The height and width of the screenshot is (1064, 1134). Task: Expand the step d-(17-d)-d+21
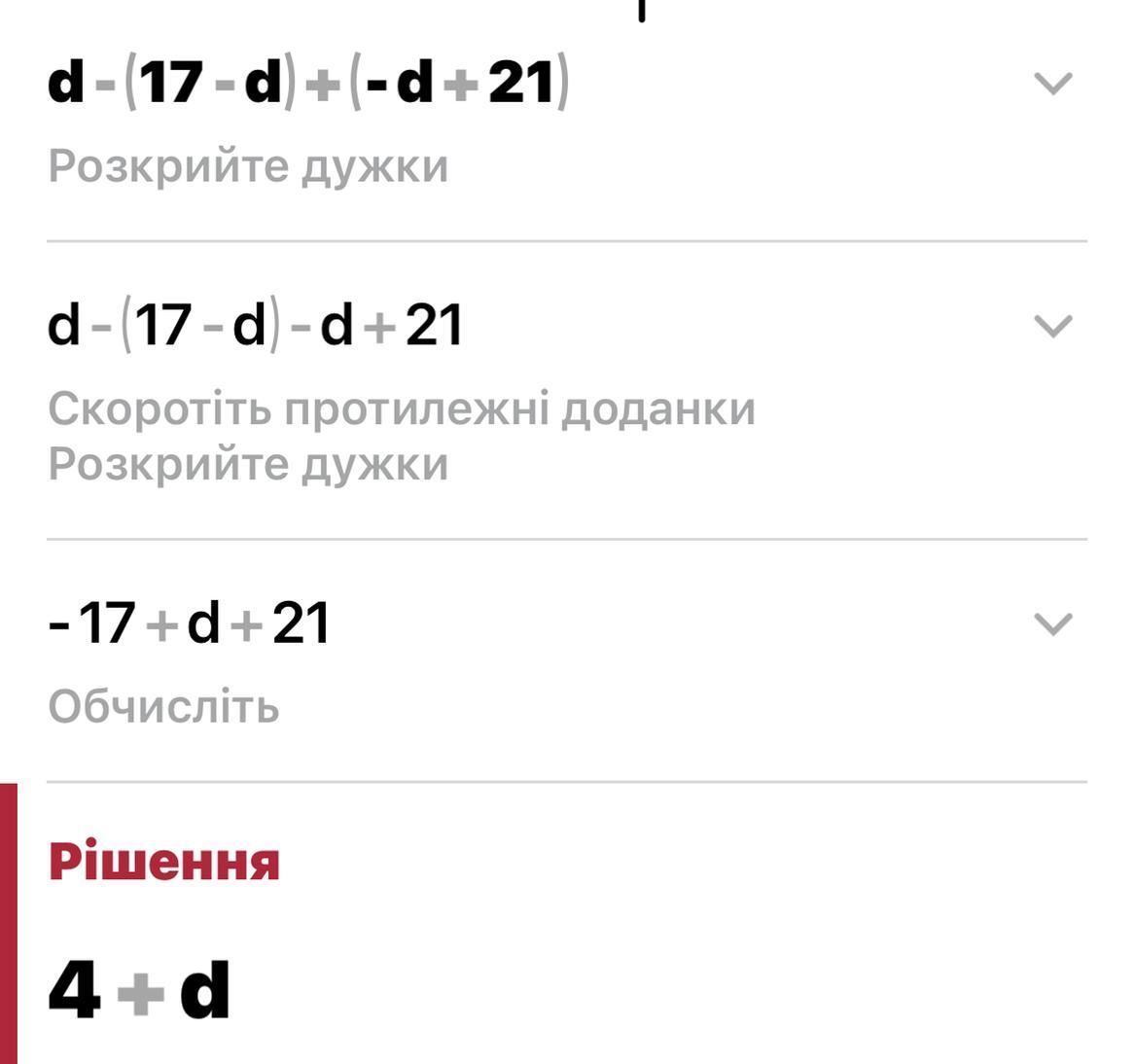[1052, 326]
